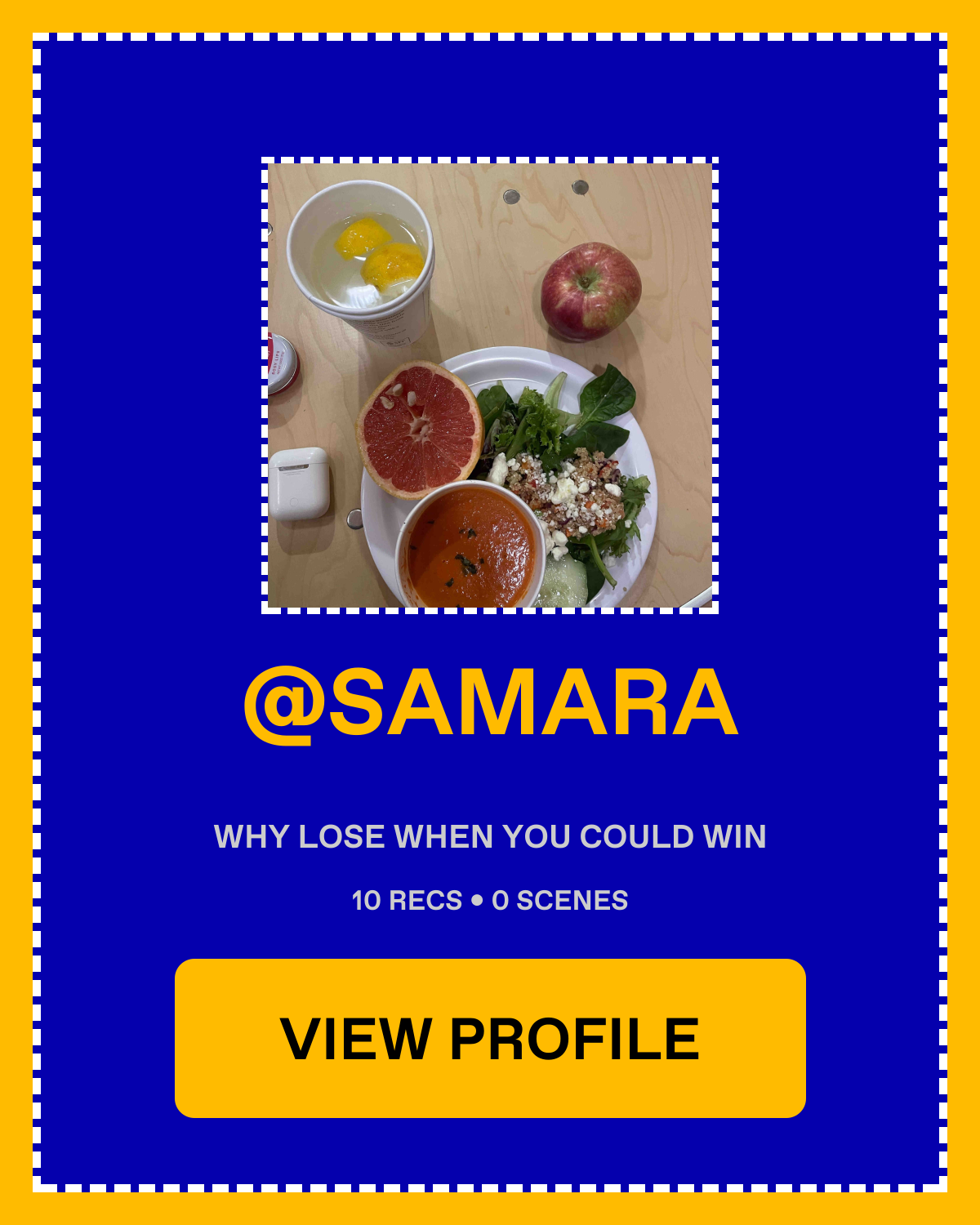The height and width of the screenshot is (1225, 980).
Task: Tap the View Profile button
Action: tap(490, 1038)
